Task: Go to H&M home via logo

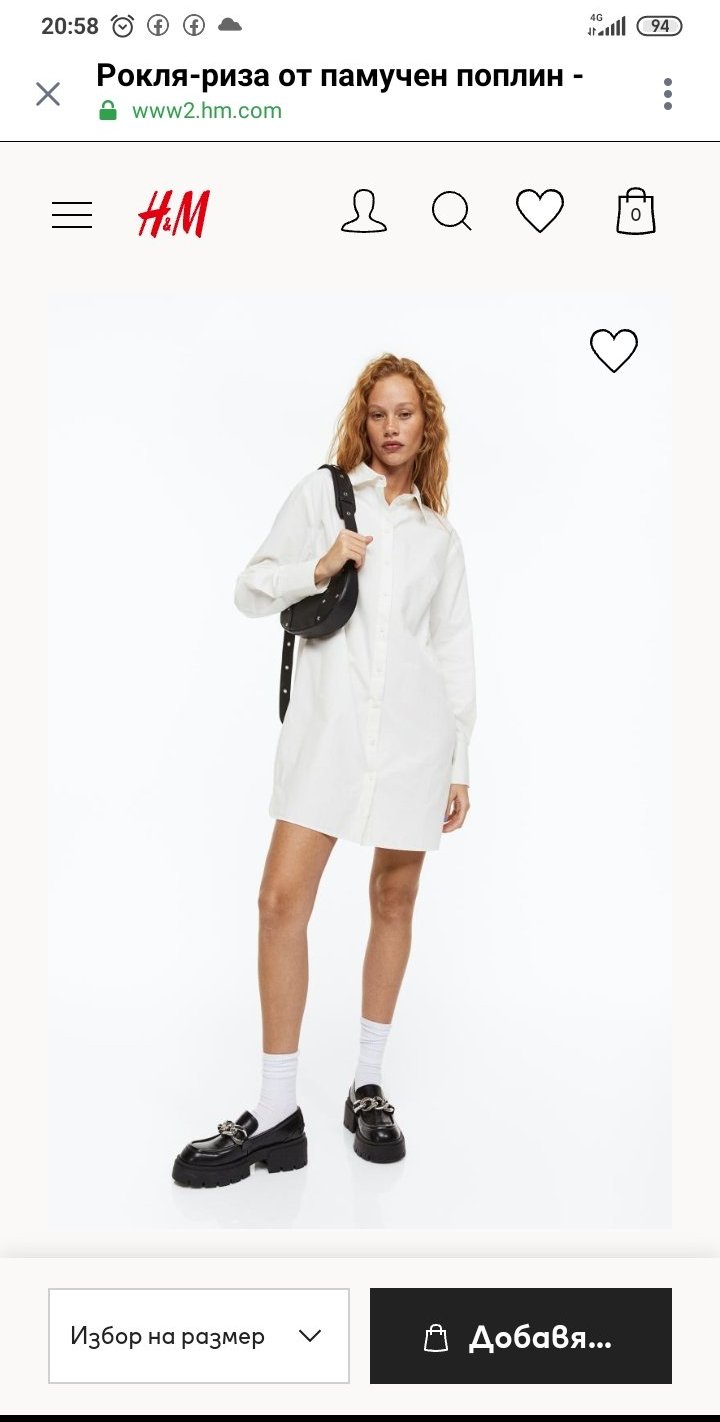Action: click(174, 214)
